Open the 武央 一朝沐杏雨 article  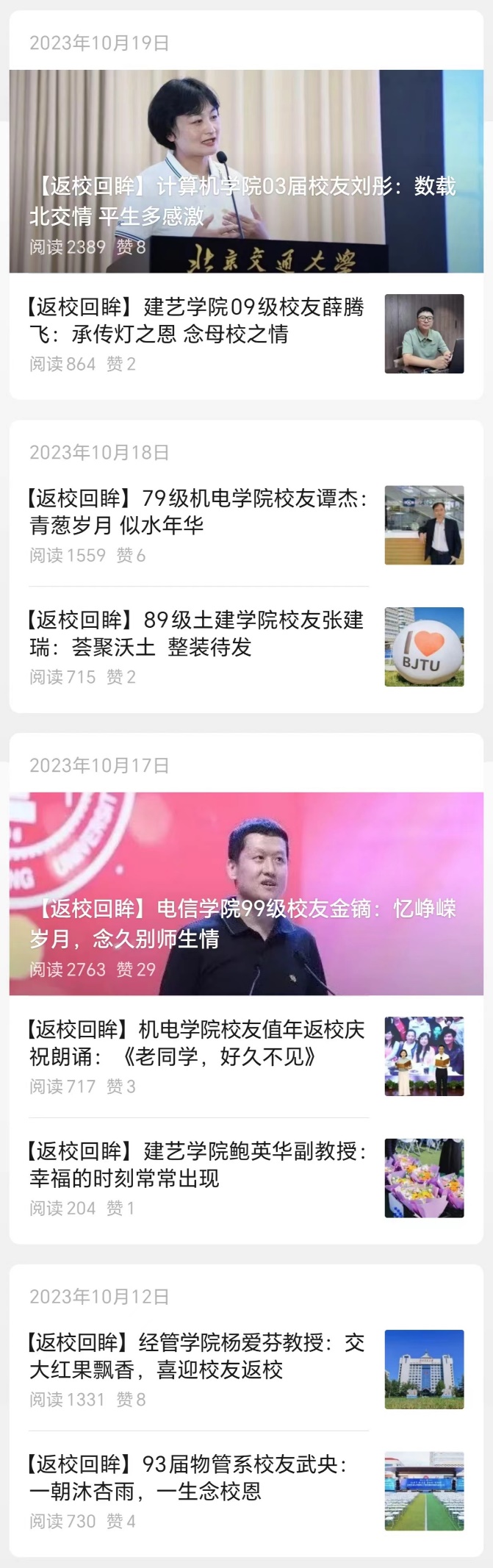197,1478
